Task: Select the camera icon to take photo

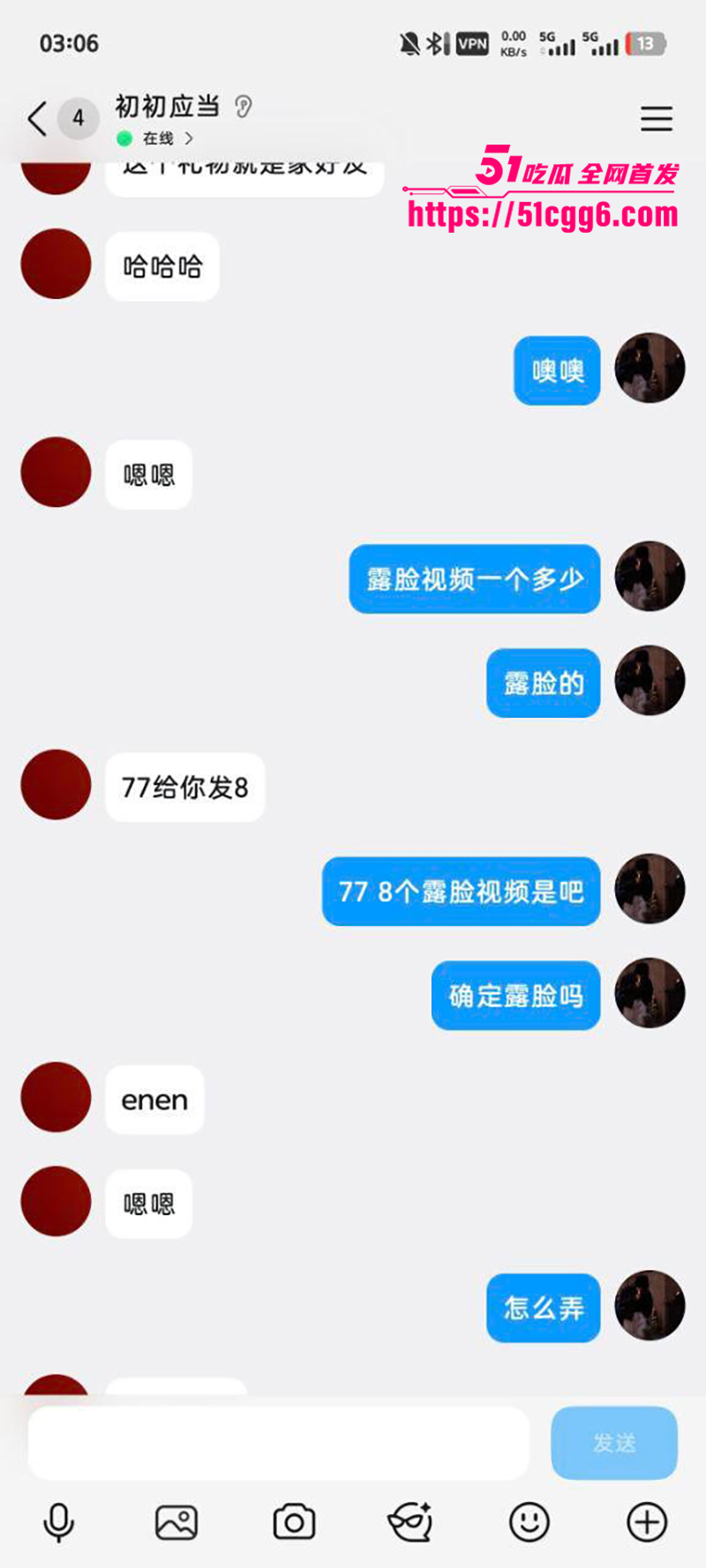Action: coord(294,1521)
